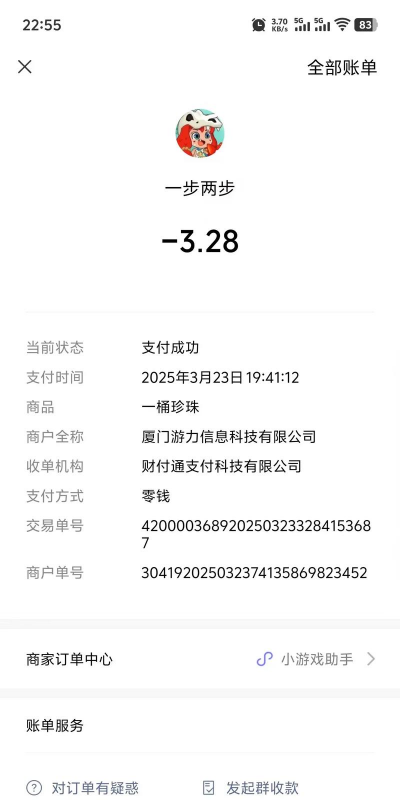400x800 pixels.
Task: Close the bill detail page
Action: coord(24,67)
